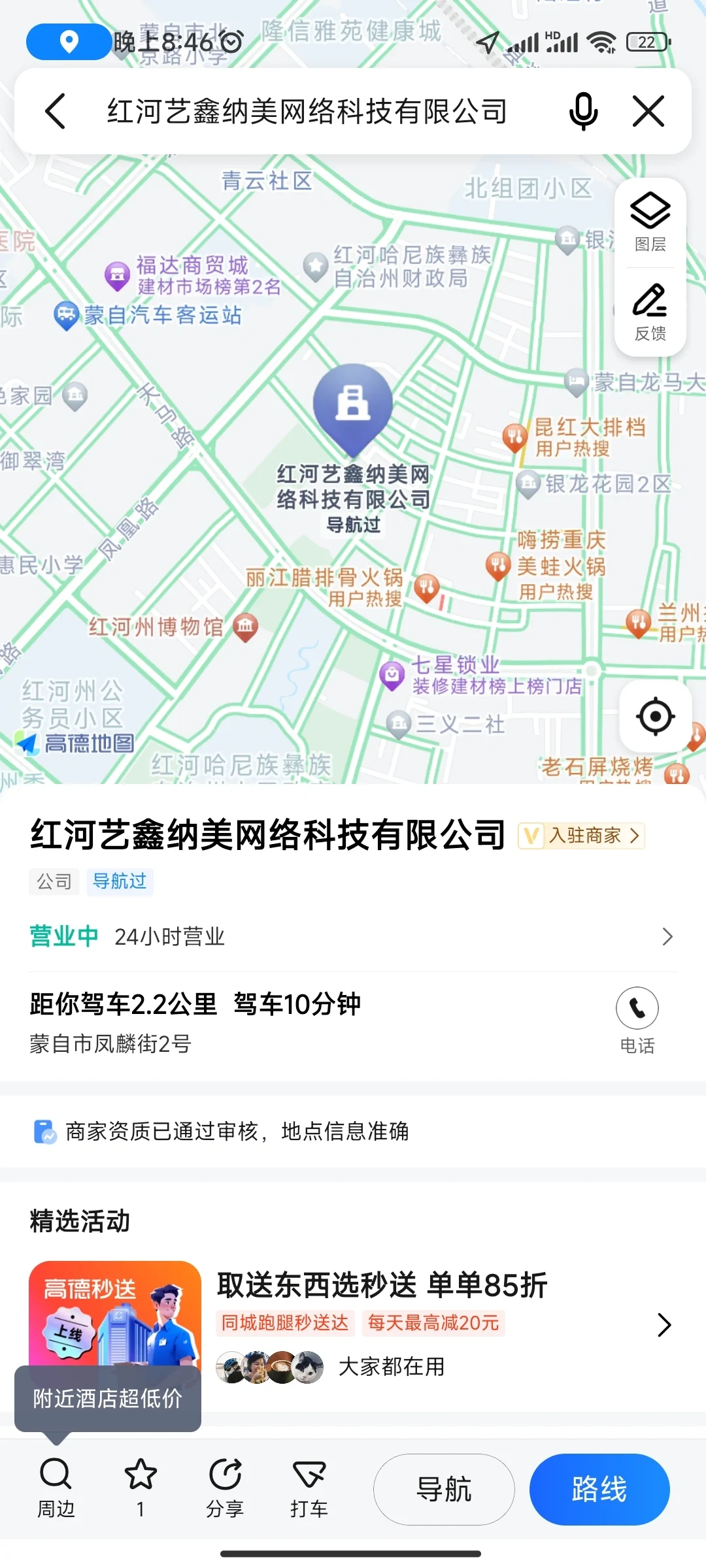Image resolution: width=706 pixels, height=1568 pixels.
Task: Tap the 蒙自汽车客运站 bus station marker
Action: (66, 316)
